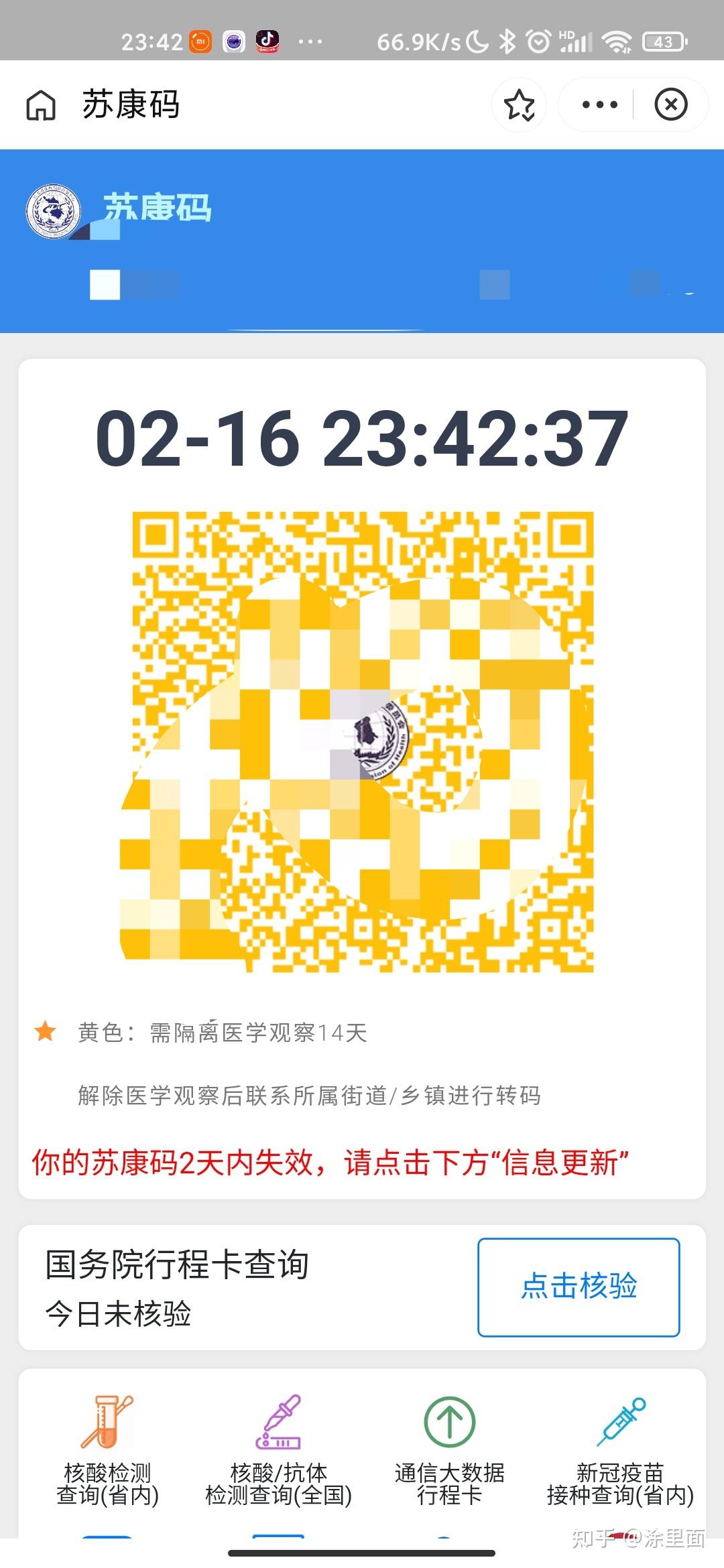724x1568 pixels.
Task: Favorite this mini program with the star icon
Action: tap(519, 105)
